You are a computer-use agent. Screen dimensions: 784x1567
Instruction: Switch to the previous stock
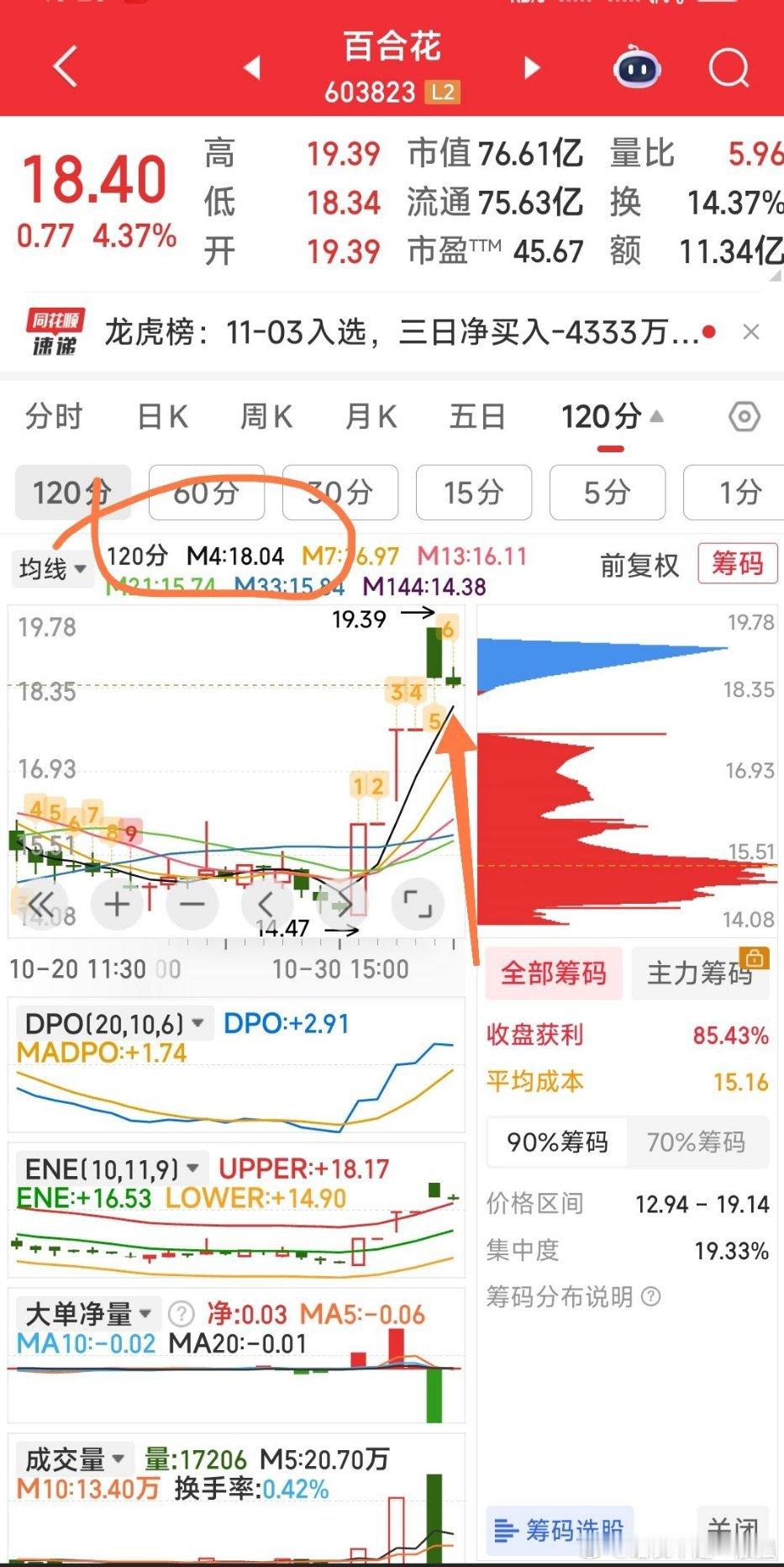pos(252,68)
